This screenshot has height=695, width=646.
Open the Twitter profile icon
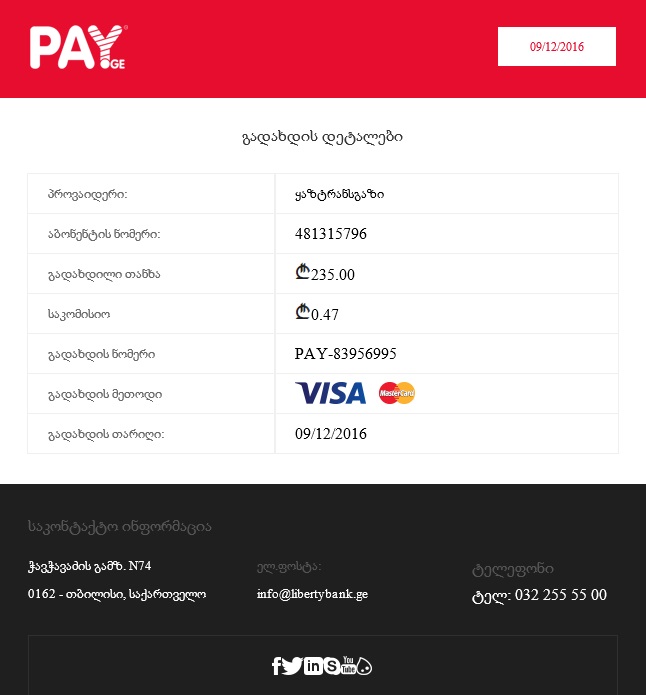292,666
